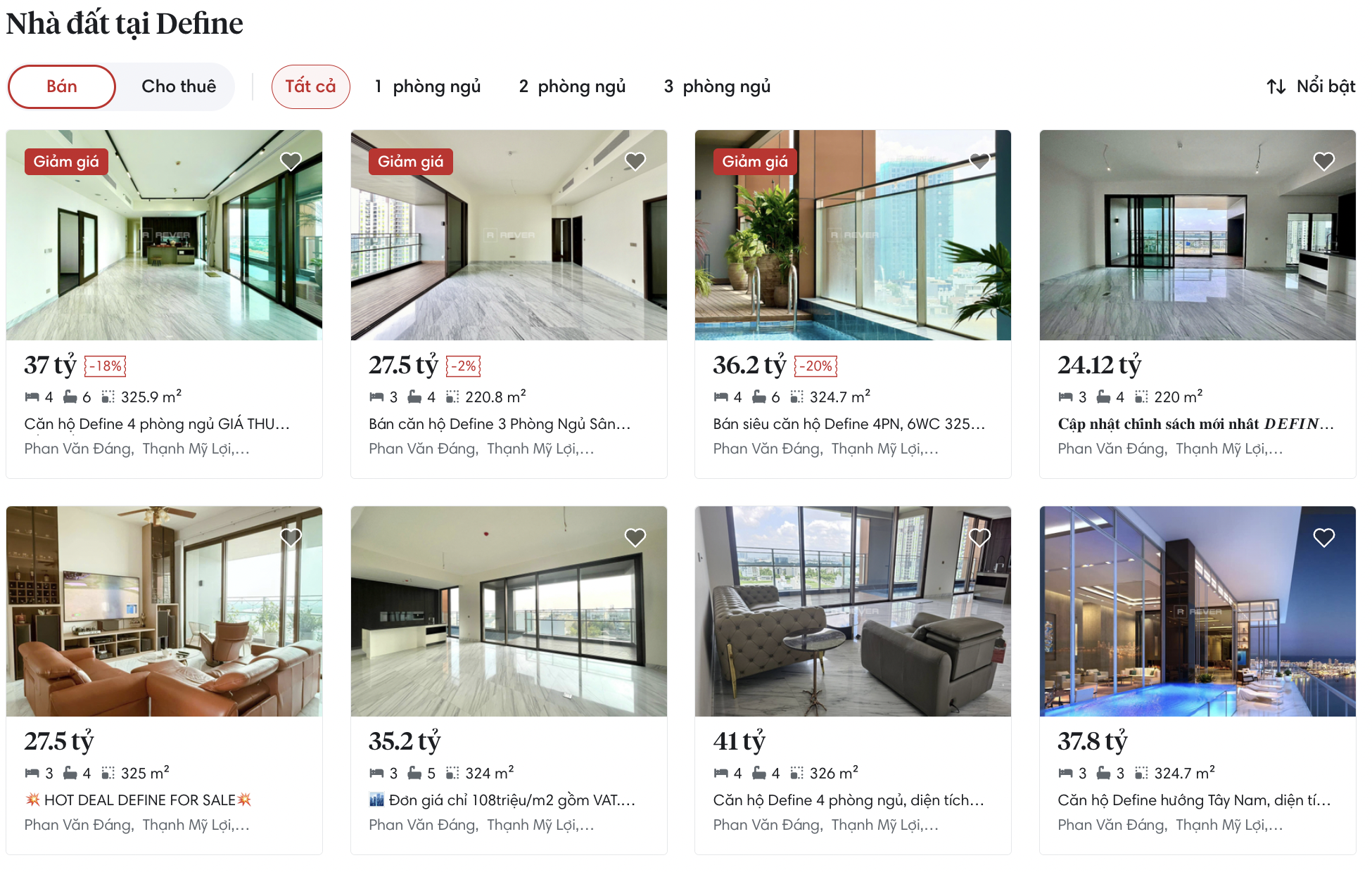Viewport: 1372px width, 872px height.
Task: Open the 36.2 tỷ siêu căn hộ listing
Action: coord(849,424)
